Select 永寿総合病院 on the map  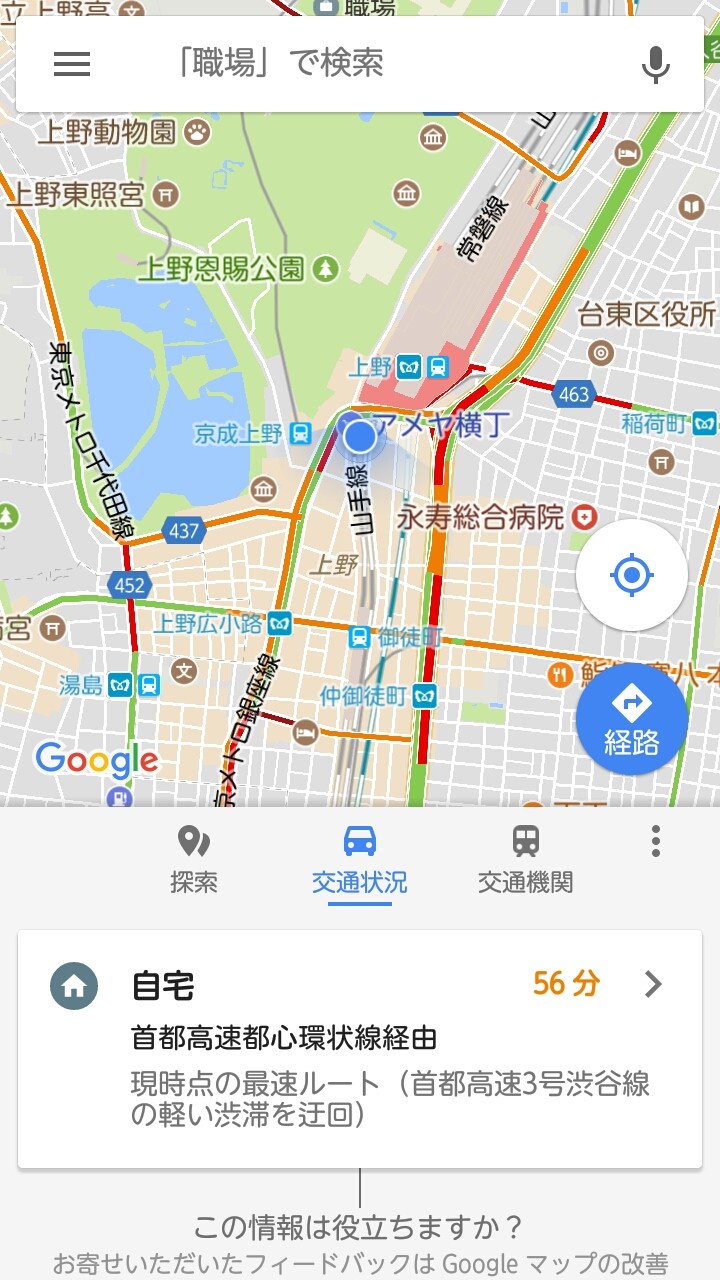click(x=585, y=518)
